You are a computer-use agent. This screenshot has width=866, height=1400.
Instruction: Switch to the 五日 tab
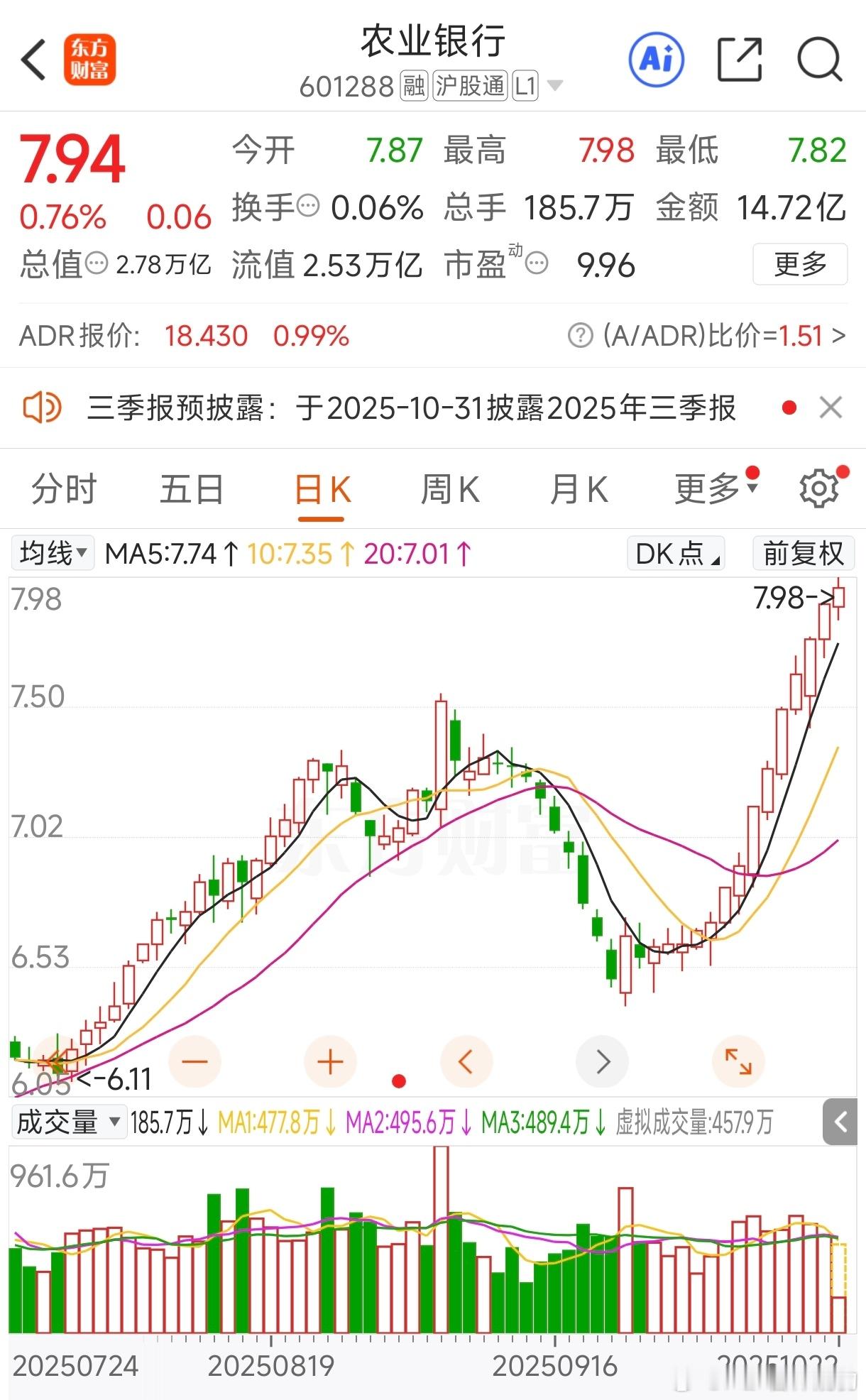point(192,490)
